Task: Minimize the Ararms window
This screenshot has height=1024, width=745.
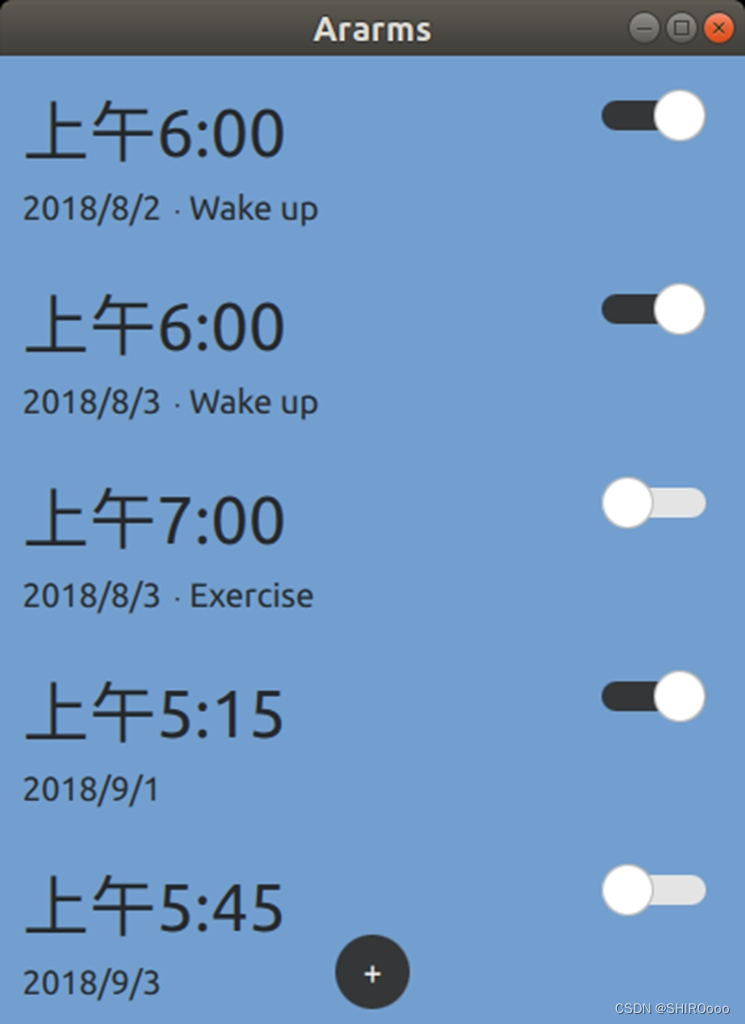Action: tap(644, 28)
